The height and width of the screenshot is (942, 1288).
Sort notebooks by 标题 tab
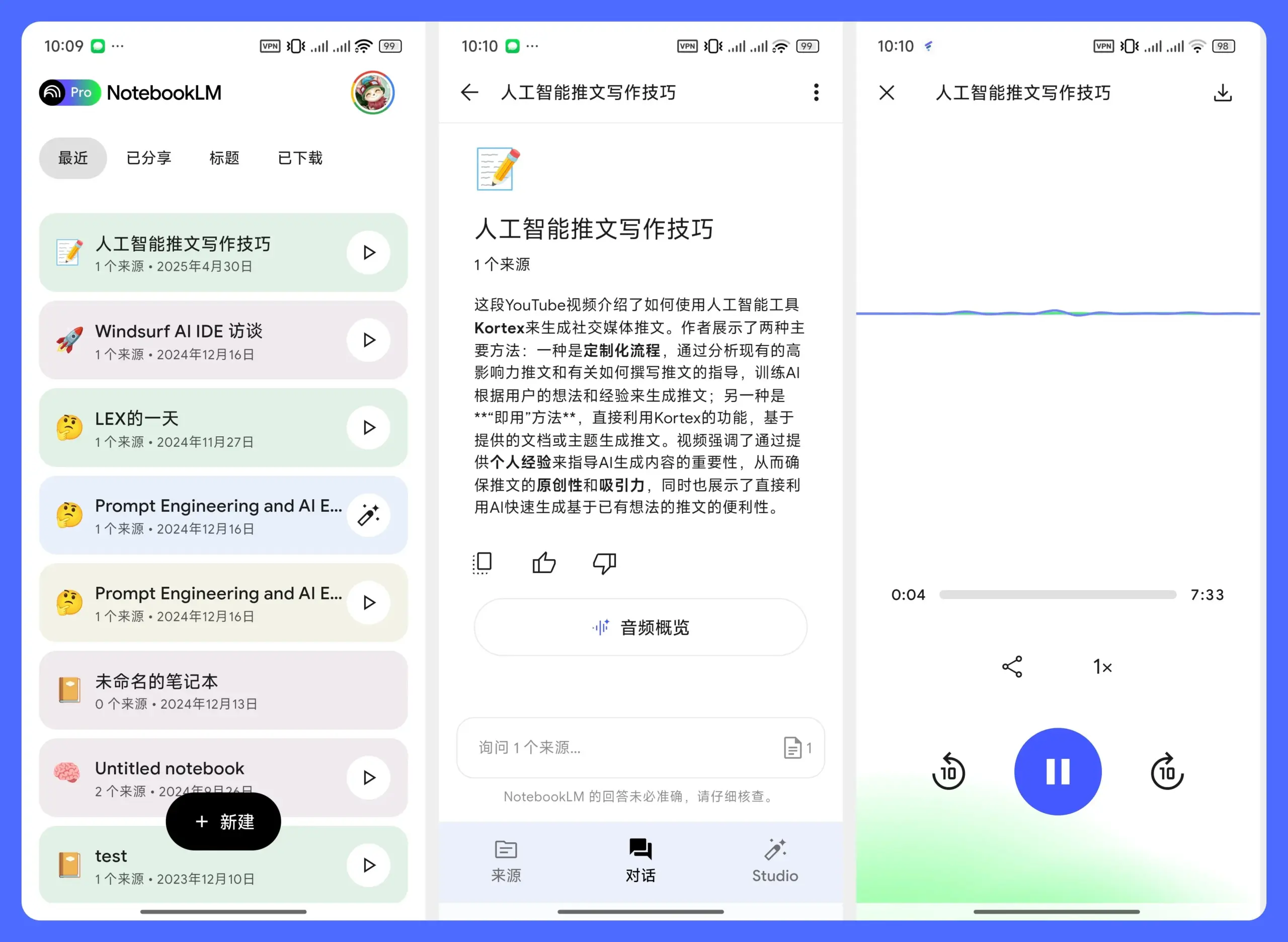[x=224, y=158]
